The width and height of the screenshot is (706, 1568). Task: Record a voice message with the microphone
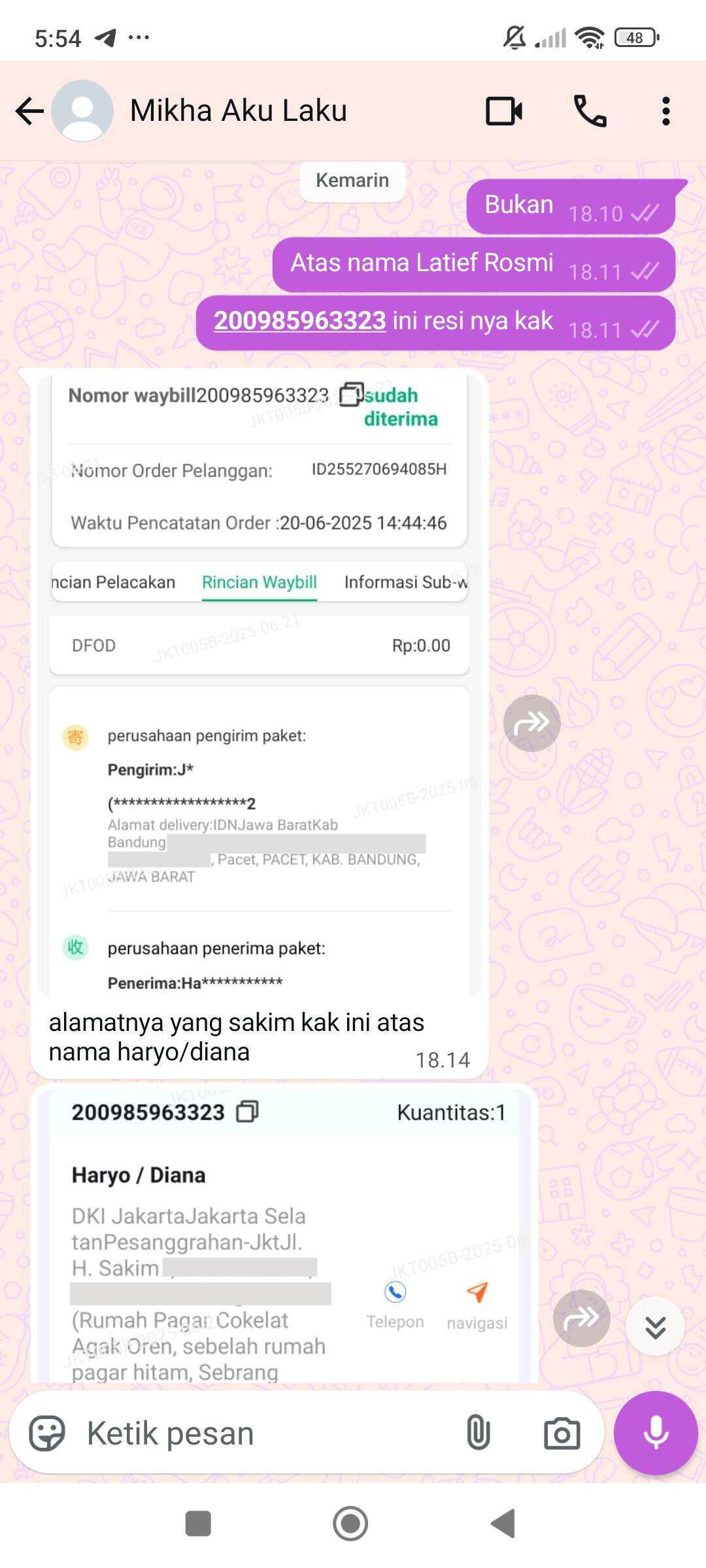(x=655, y=1433)
